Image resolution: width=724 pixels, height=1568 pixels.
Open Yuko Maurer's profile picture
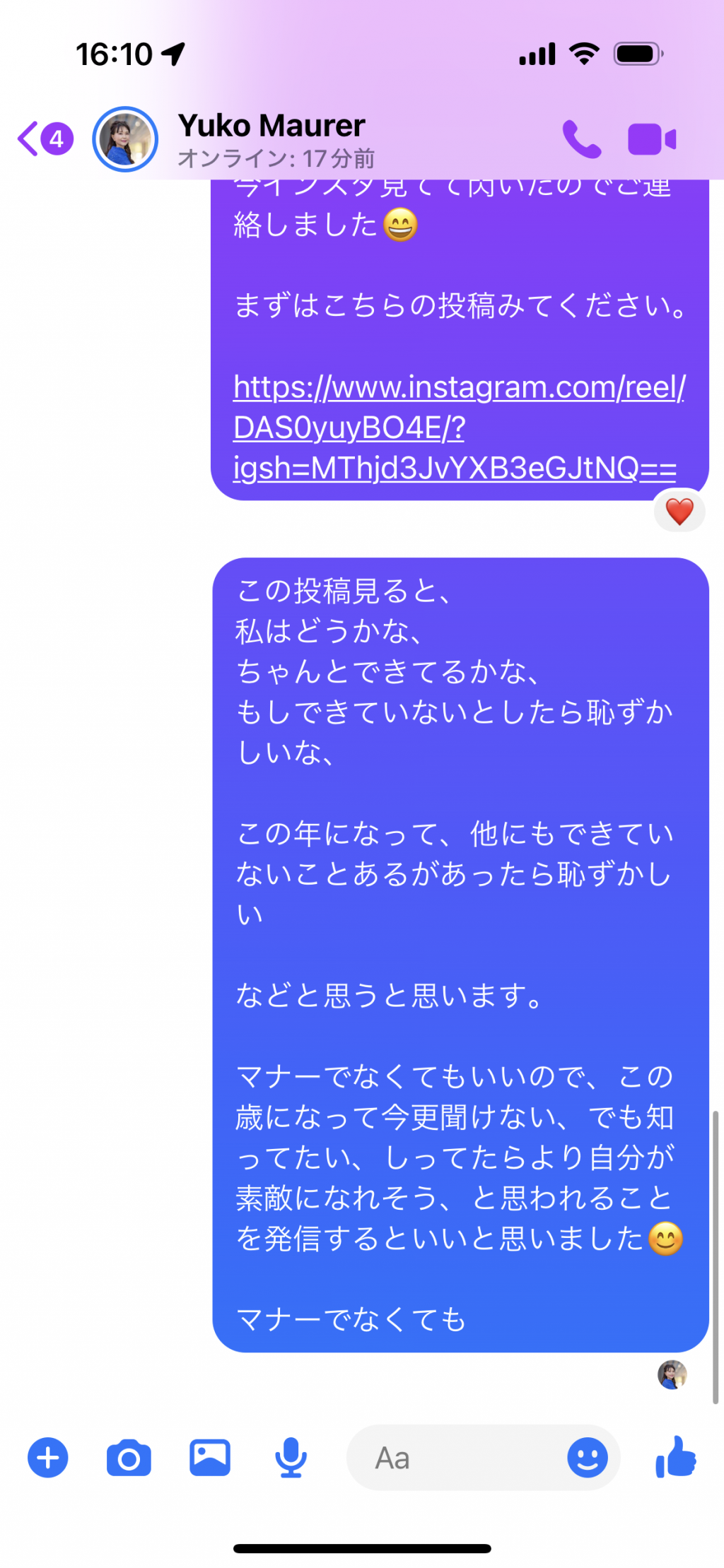click(125, 139)
